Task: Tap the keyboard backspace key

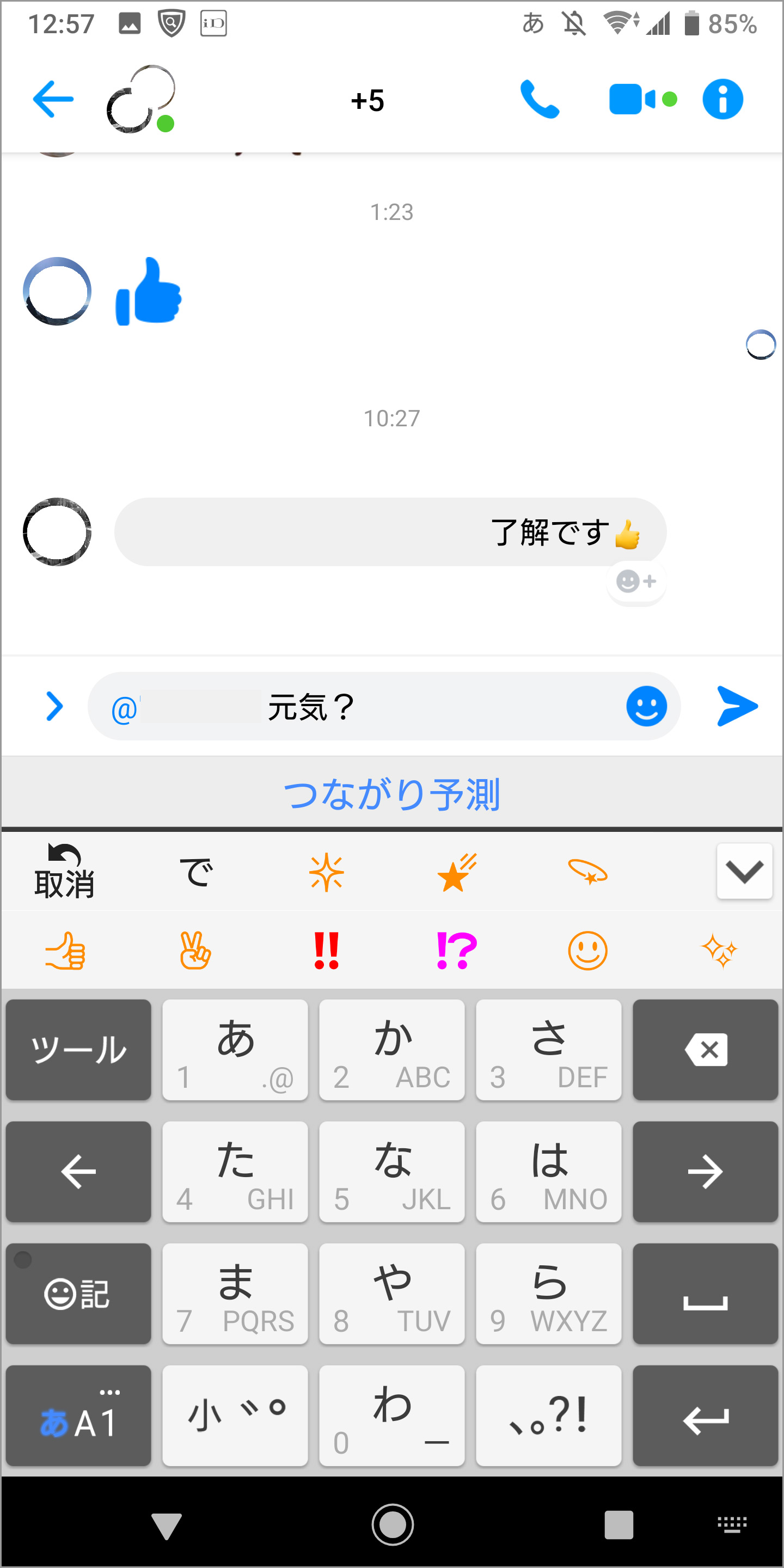Action: (x=705, y=1050)
